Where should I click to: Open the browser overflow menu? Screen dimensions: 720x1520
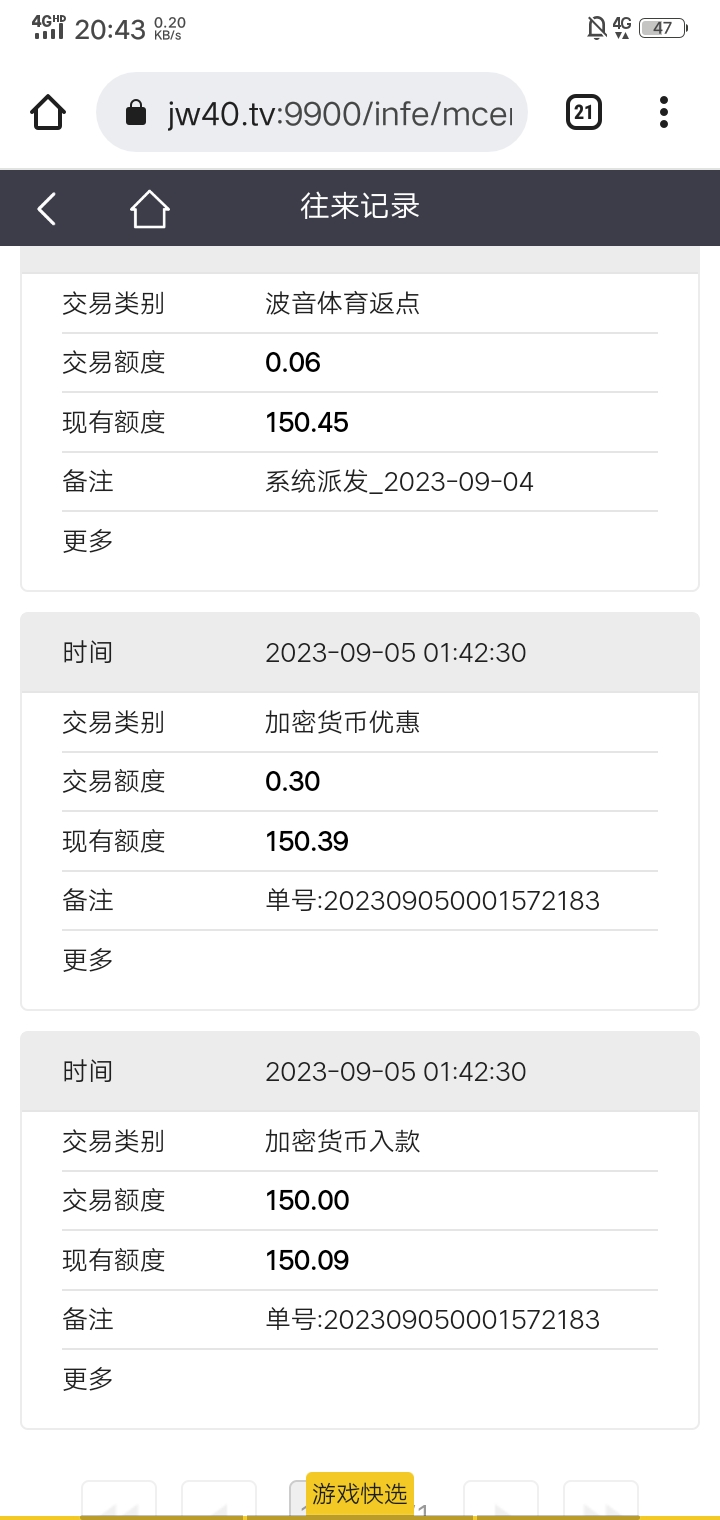[664, 112]
